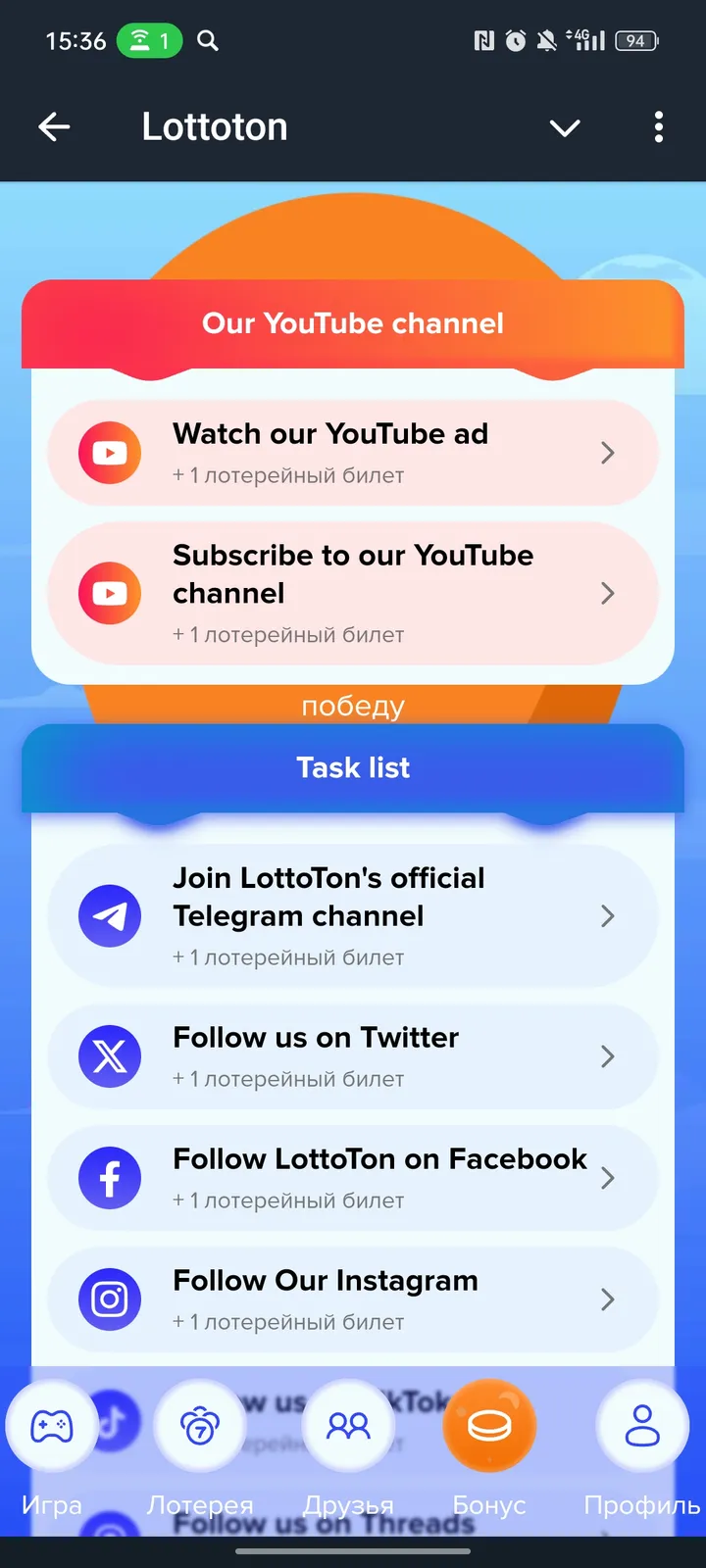Tap the search icon in the status bar

[x=207, y=41]
